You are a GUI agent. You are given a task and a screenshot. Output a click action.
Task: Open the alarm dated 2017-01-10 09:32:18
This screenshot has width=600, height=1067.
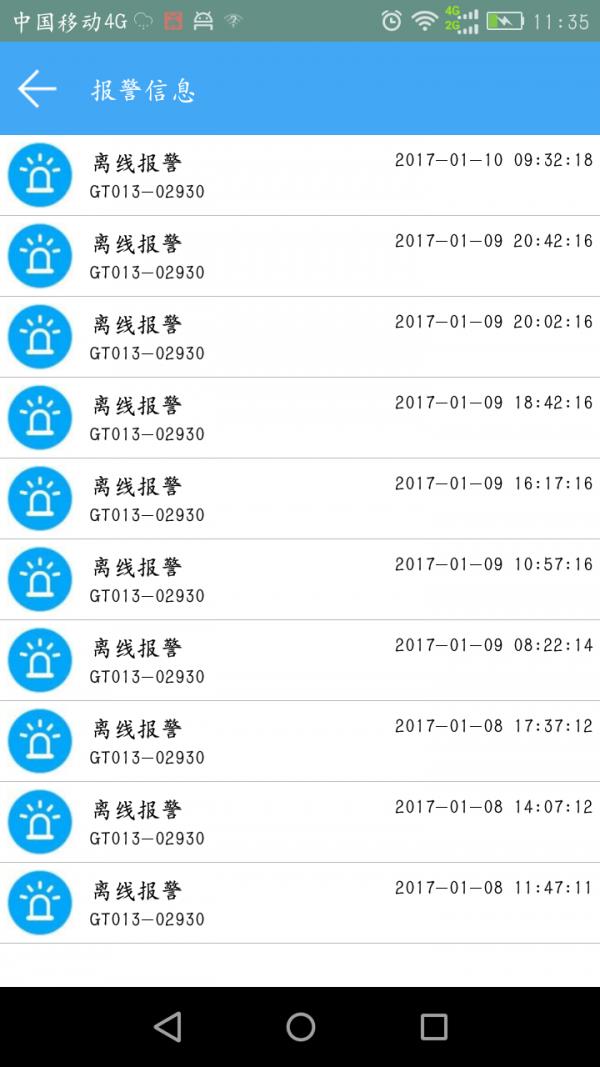(300, 176)
